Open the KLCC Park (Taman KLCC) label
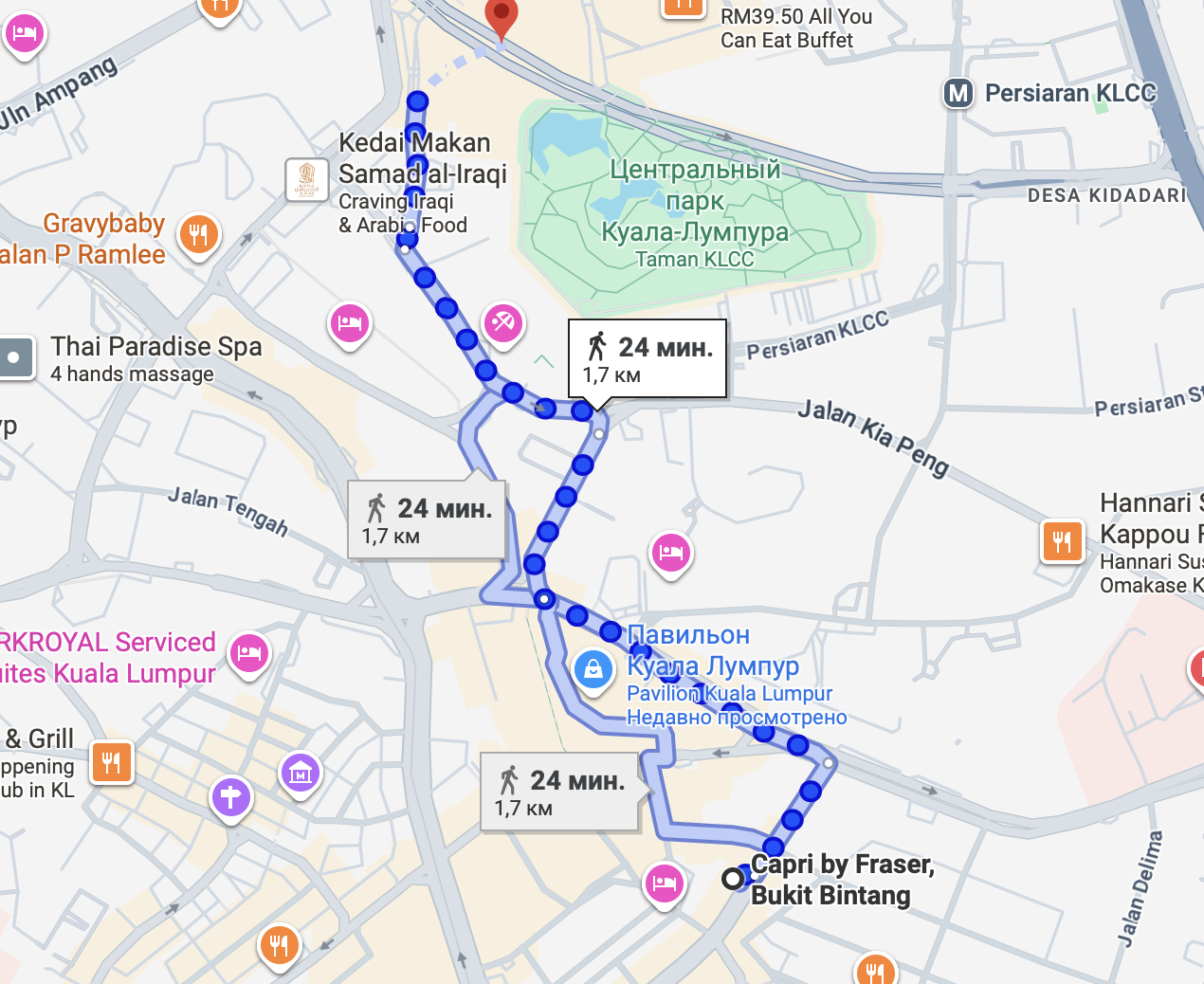Screen dimensions: 1204x984 click(695, 213)
